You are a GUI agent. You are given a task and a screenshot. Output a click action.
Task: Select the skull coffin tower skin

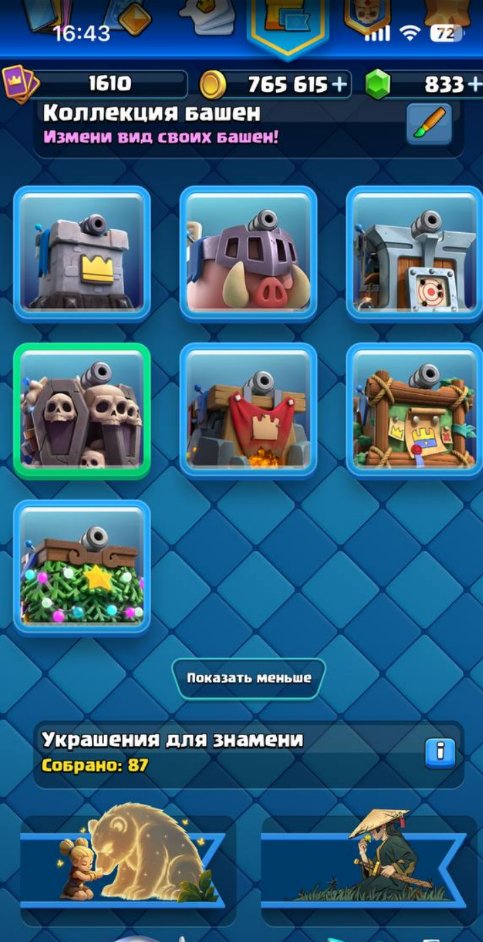click(x=82, y=411)
